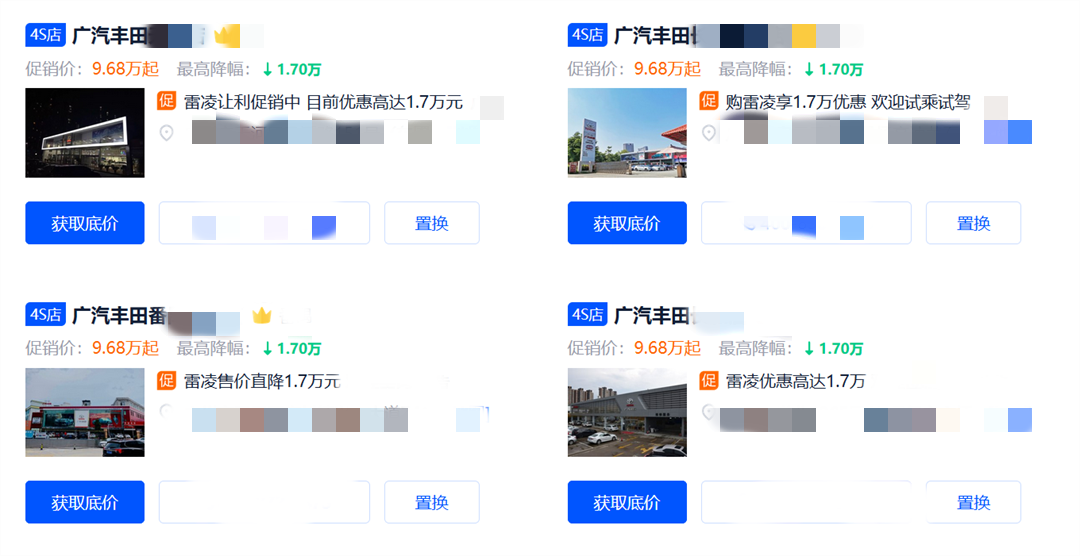Open dealer photo beside "雷凌售价直降1.7万元"
1080x556 pixels.
pyautogui.click(x=85, y=412)
